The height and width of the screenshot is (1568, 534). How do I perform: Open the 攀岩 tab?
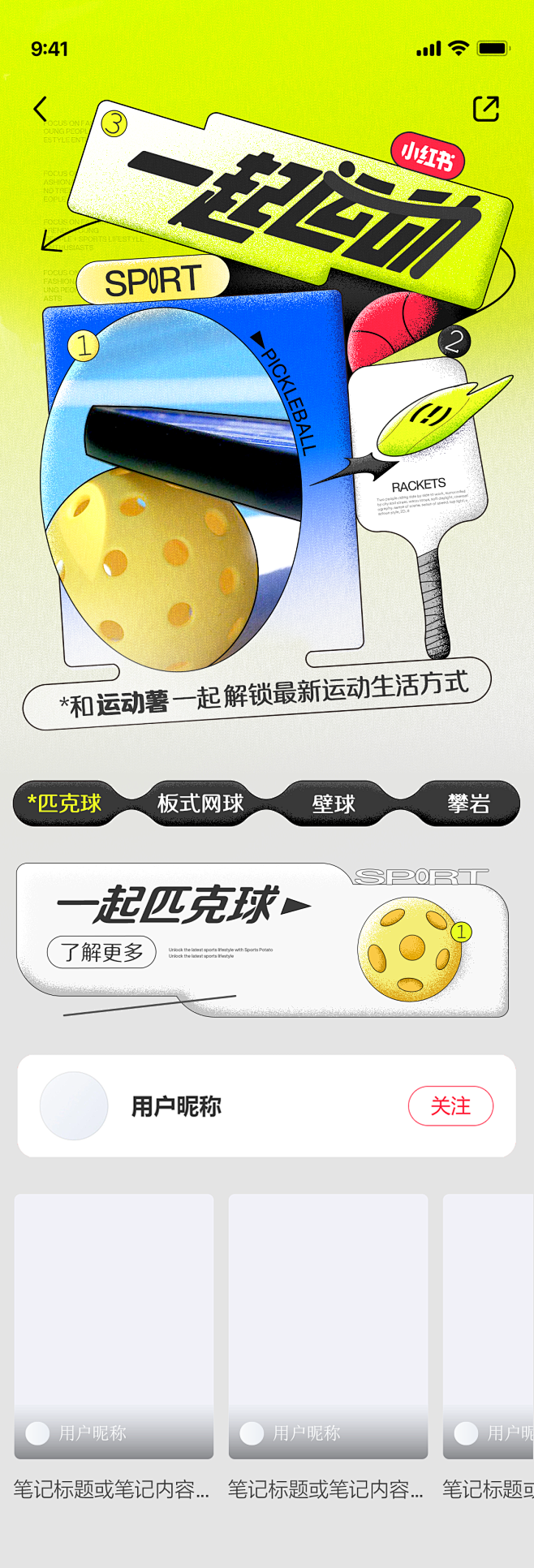pos(468,803)
